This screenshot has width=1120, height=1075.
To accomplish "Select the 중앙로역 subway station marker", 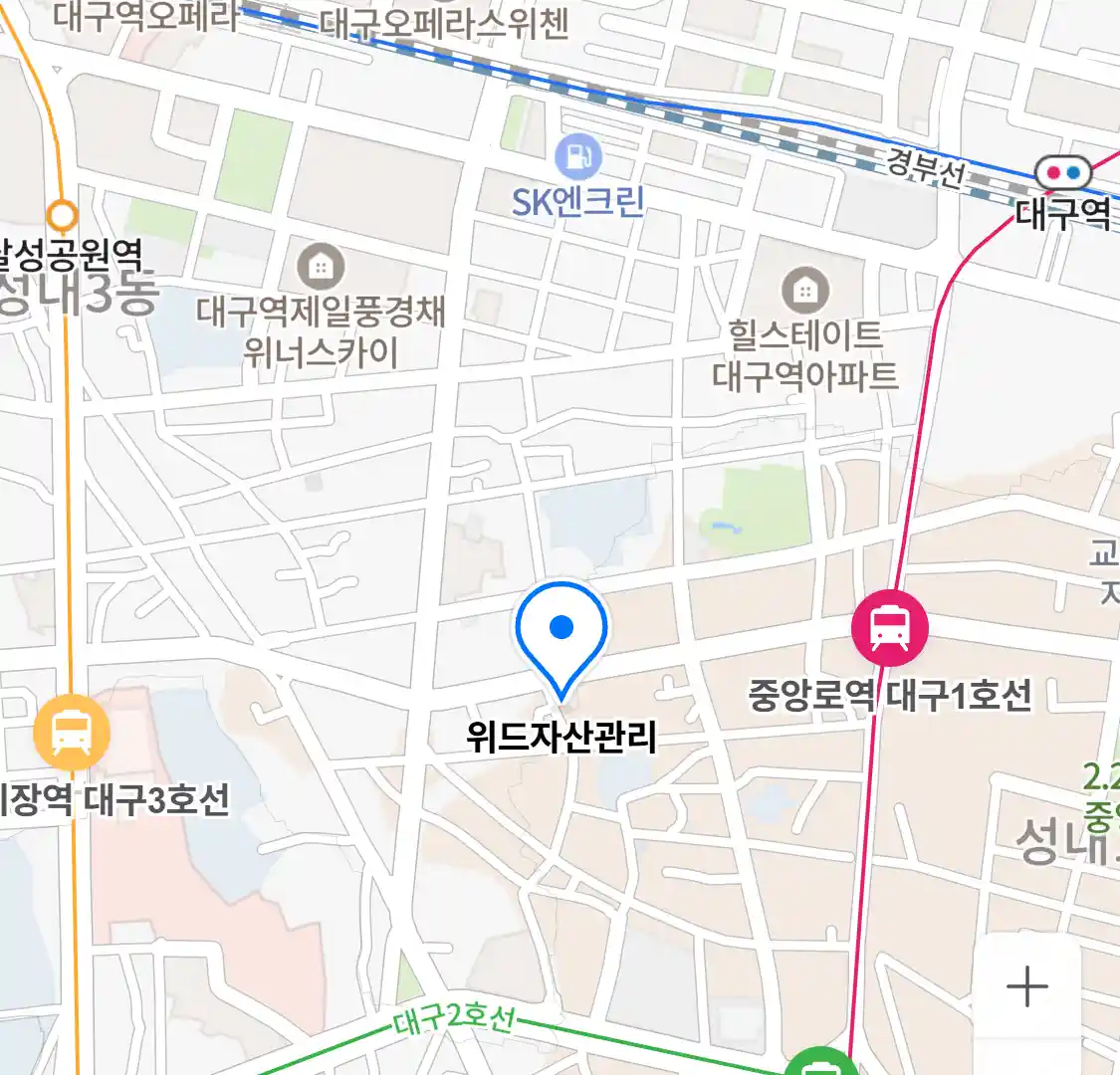I will 889,628.
